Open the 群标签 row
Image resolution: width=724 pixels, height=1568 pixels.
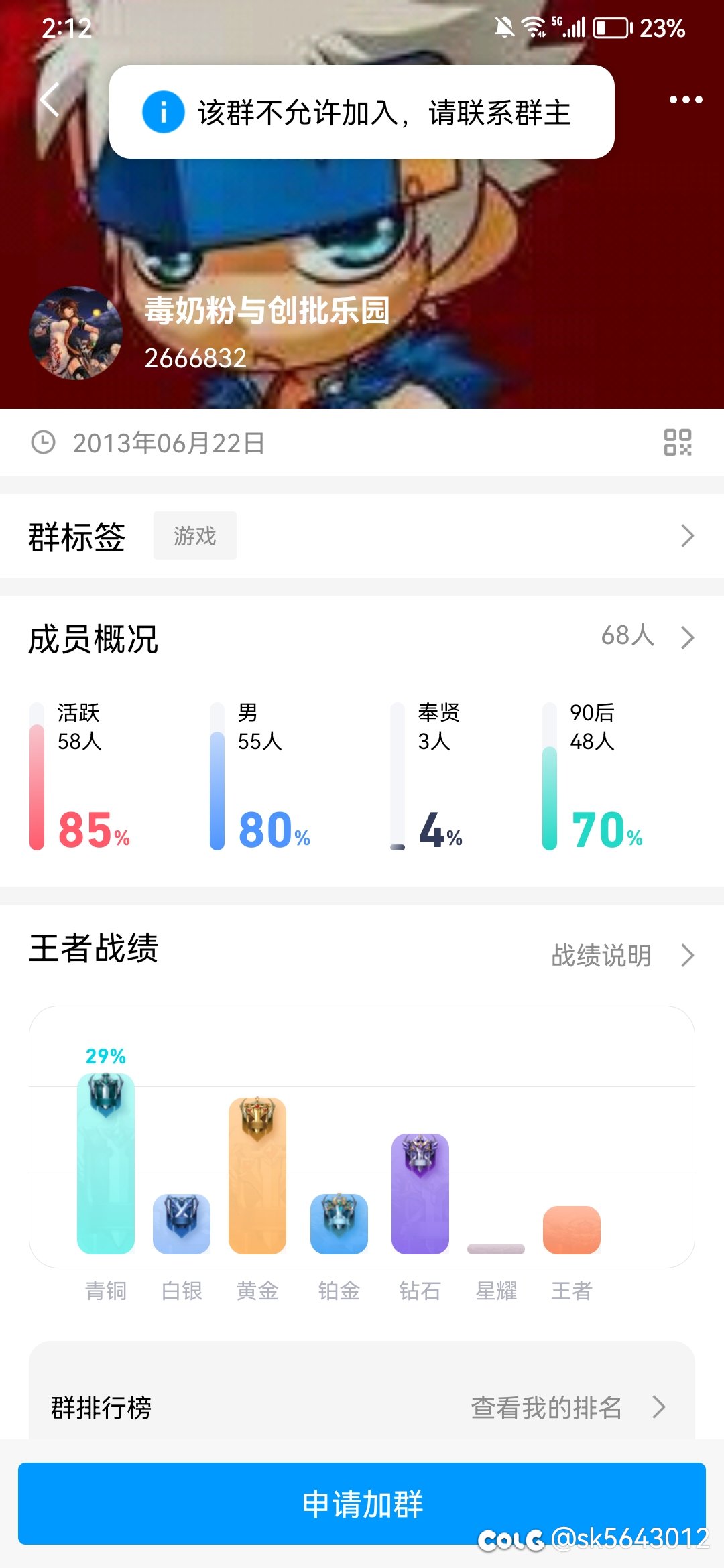click(362, 535)
